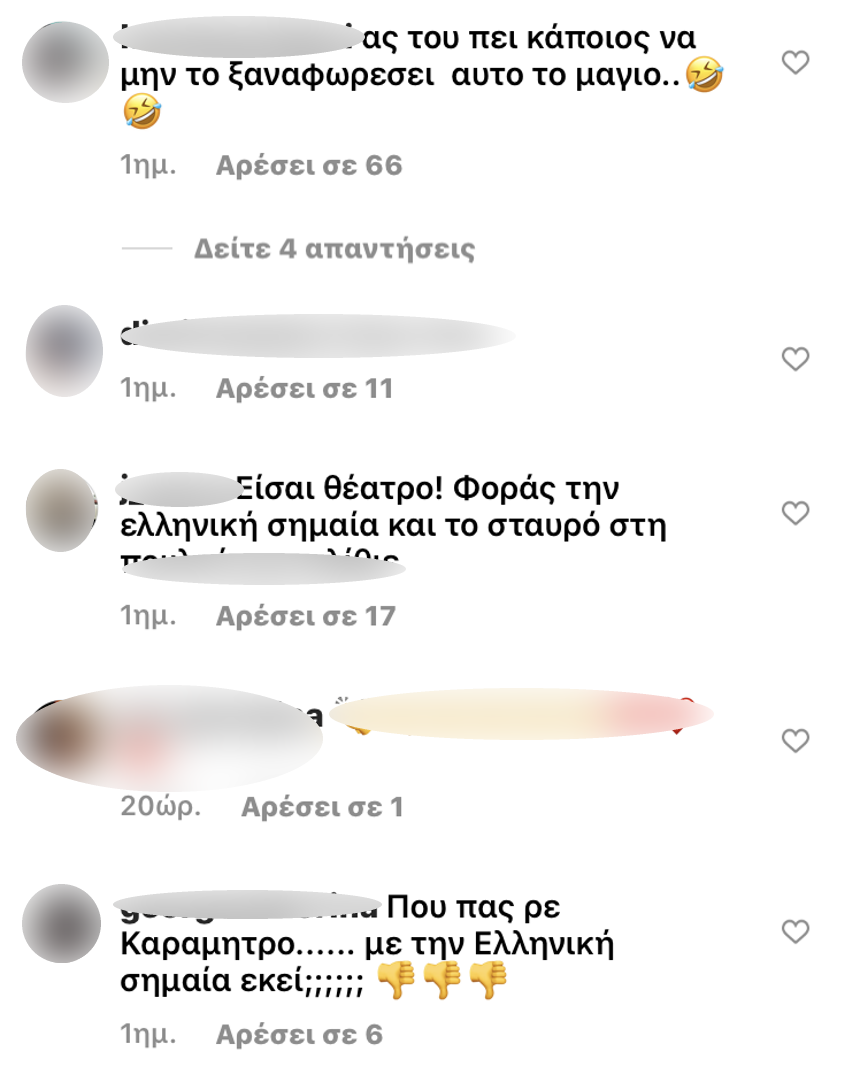860x1067 pixels.
Task: Open avatar of 'Που πας ρε Καραμητρο' commenter
Action: (61, 924)
